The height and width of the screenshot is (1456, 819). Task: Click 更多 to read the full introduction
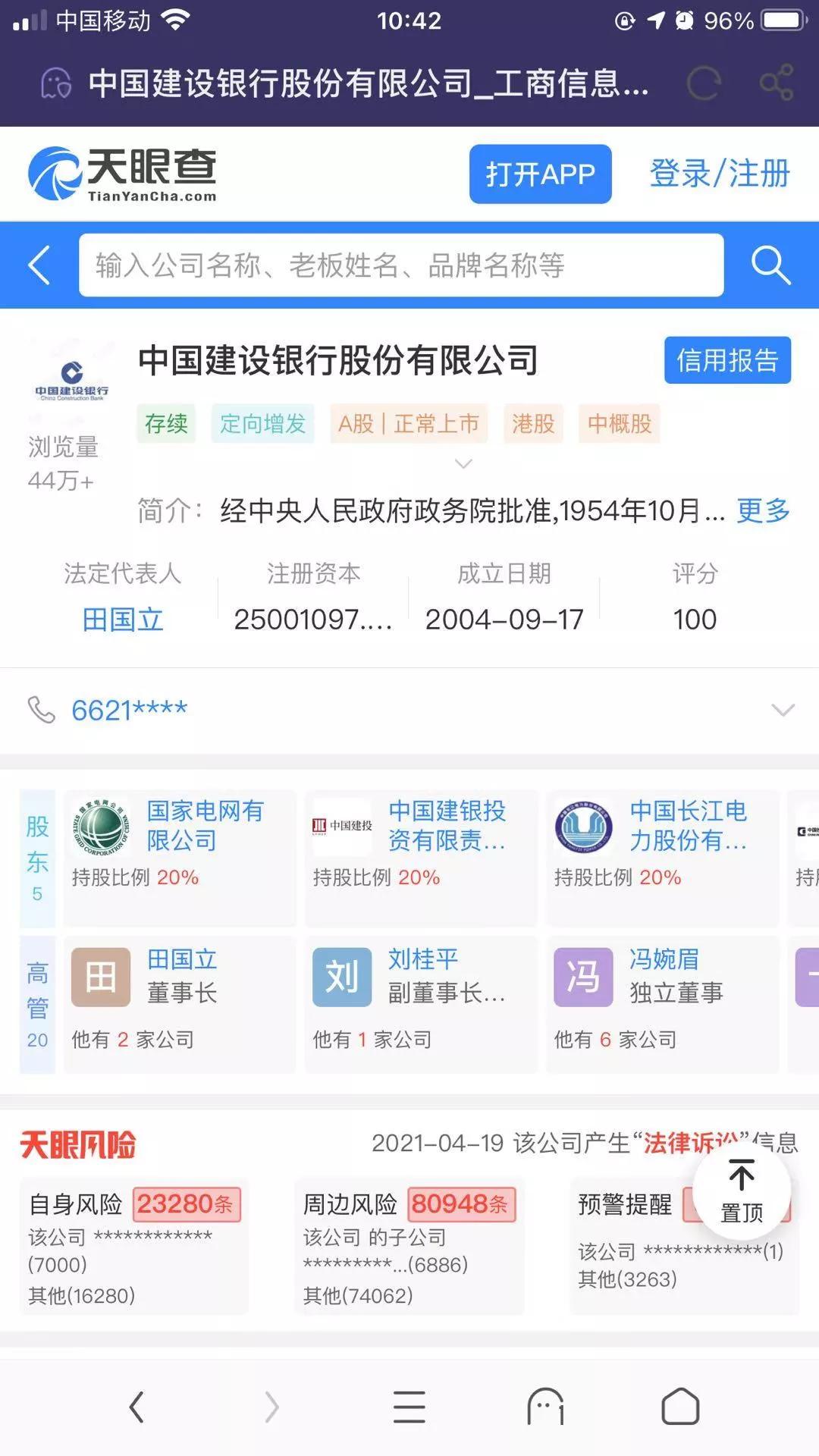[x=762, y=513]
